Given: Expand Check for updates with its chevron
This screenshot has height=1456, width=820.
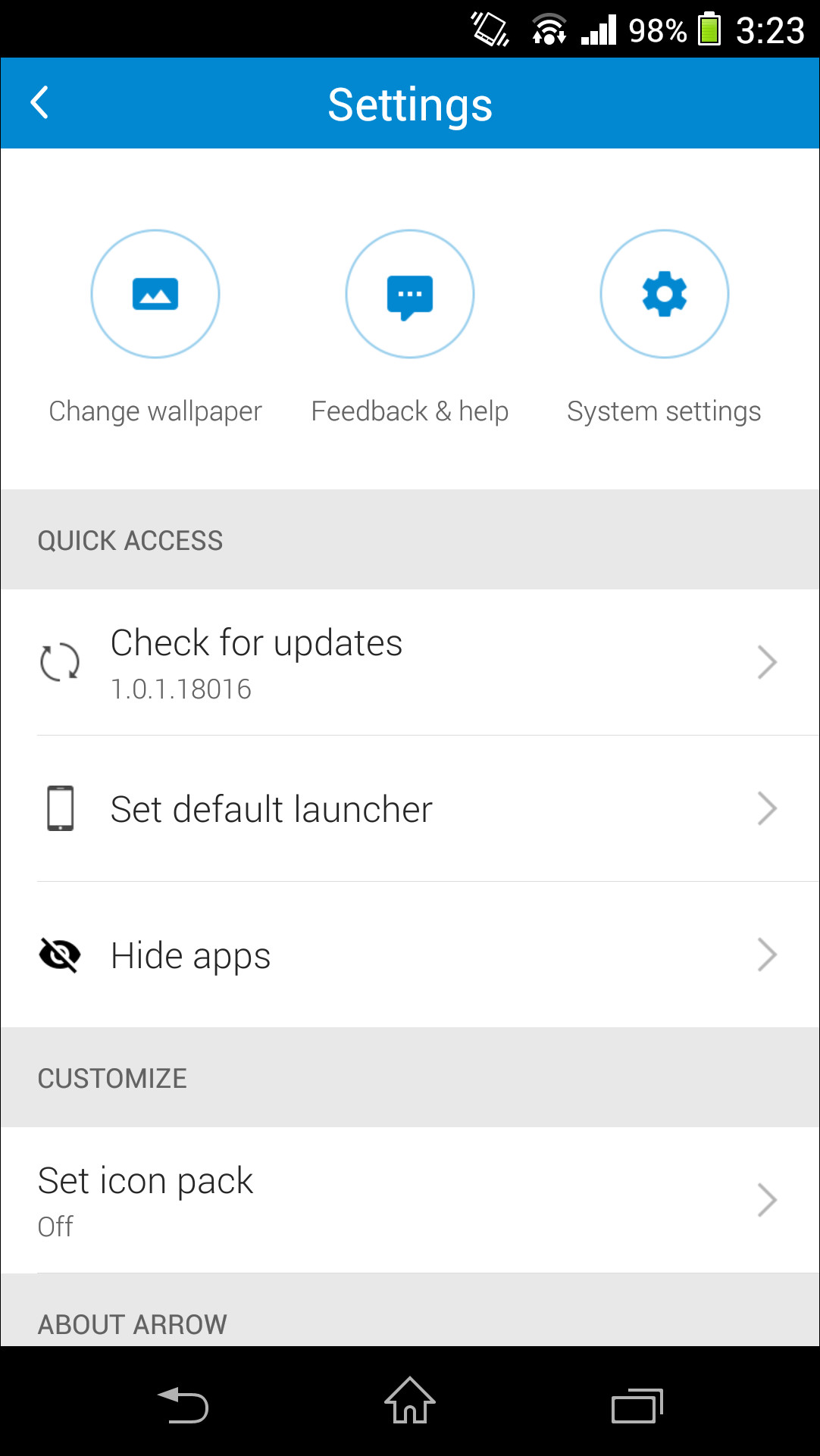Looking at the screenshot, I should pos(768,661).
